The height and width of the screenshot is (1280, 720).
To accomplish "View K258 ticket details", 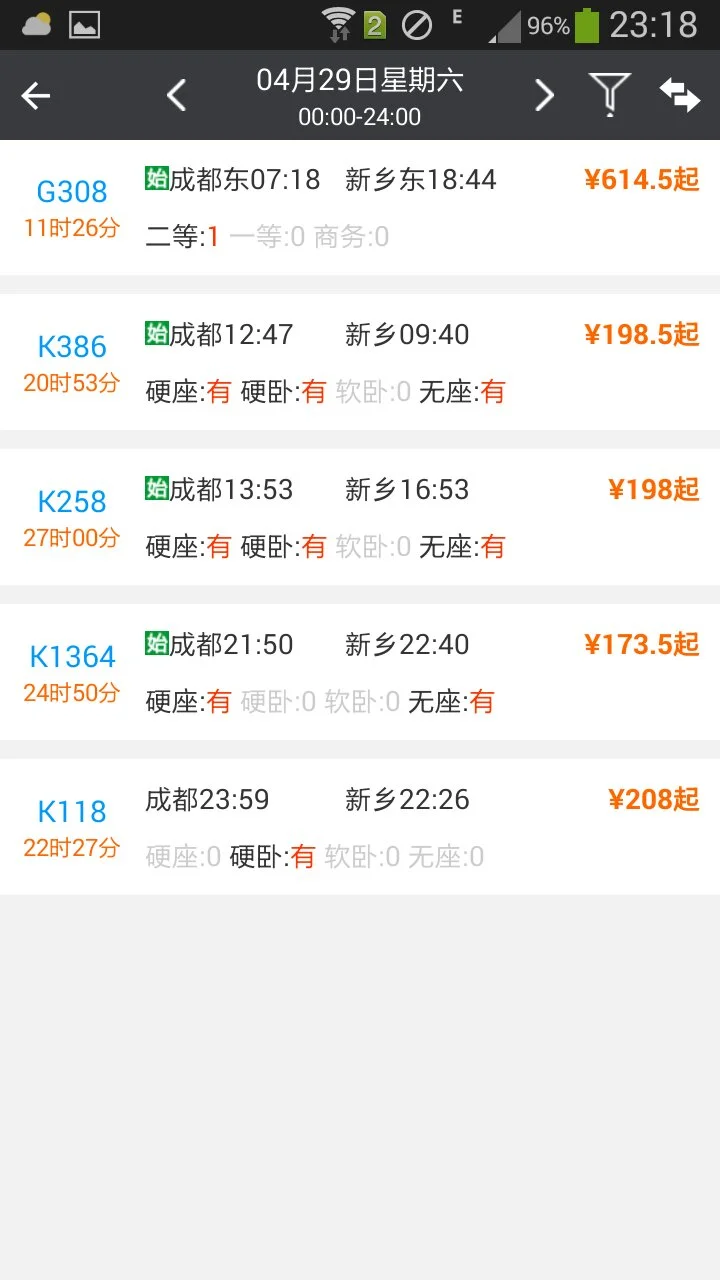I will point(71,501).
